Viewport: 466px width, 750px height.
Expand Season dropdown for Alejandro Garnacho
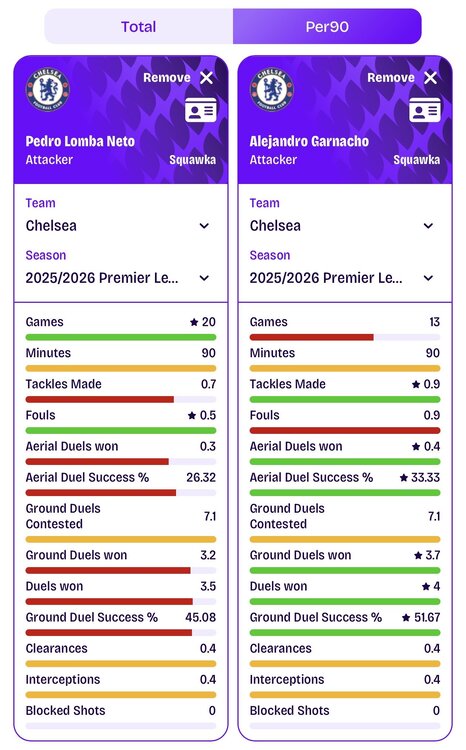pos(342,278)
